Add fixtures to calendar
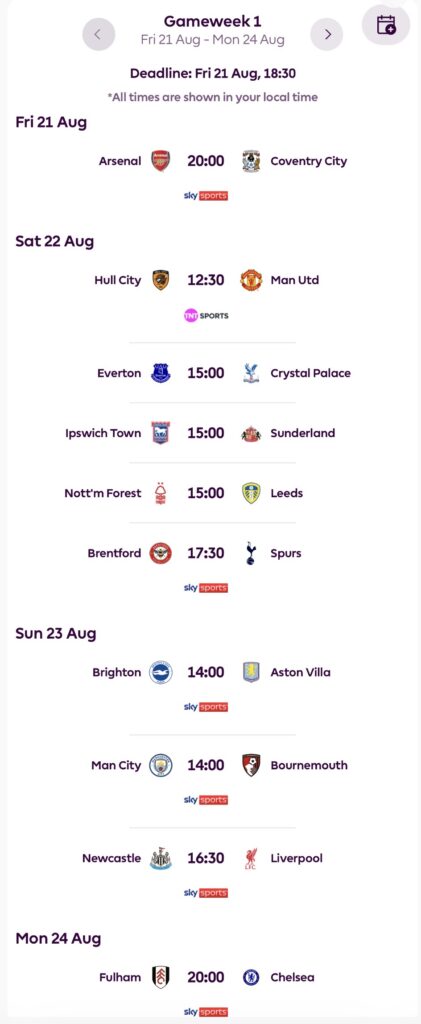The height and width of the screenshot is (1024, 421). [386, 25]
